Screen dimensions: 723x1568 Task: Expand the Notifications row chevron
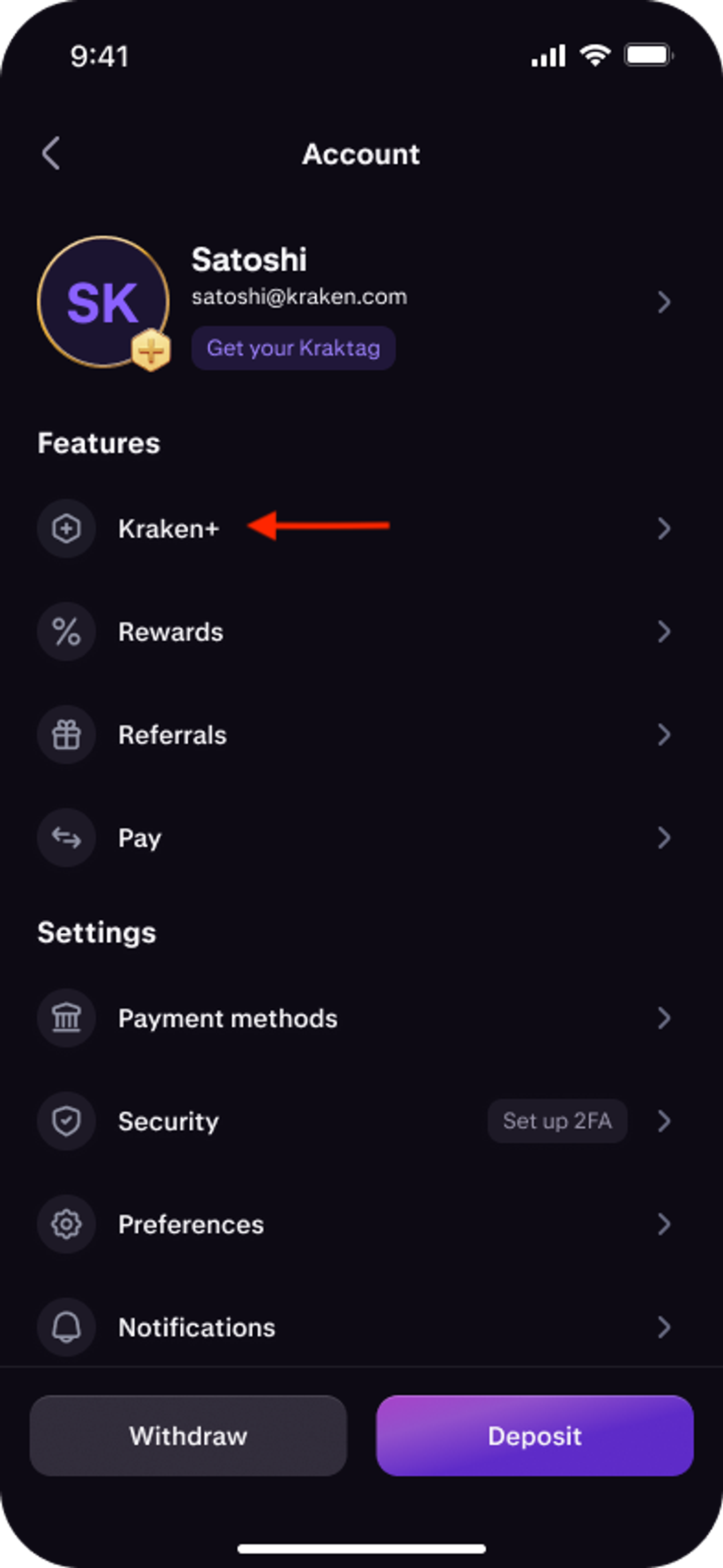coord(665,1327)
